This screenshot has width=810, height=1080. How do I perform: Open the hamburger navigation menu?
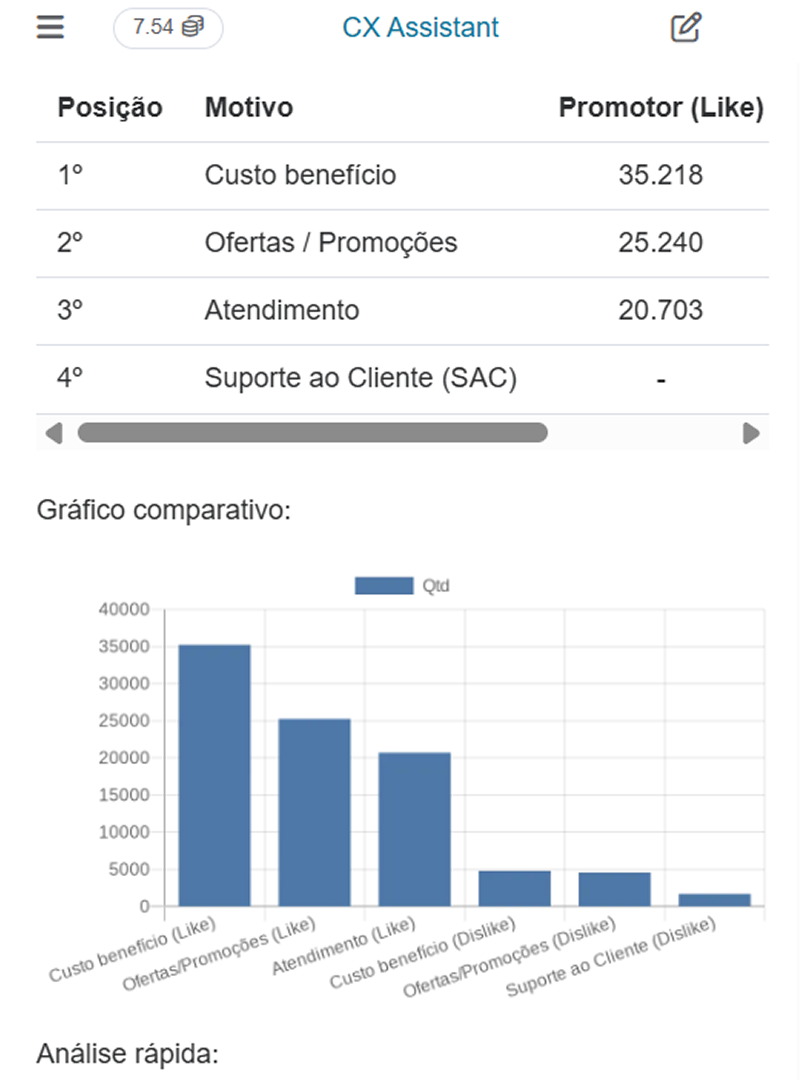(51, 27)
